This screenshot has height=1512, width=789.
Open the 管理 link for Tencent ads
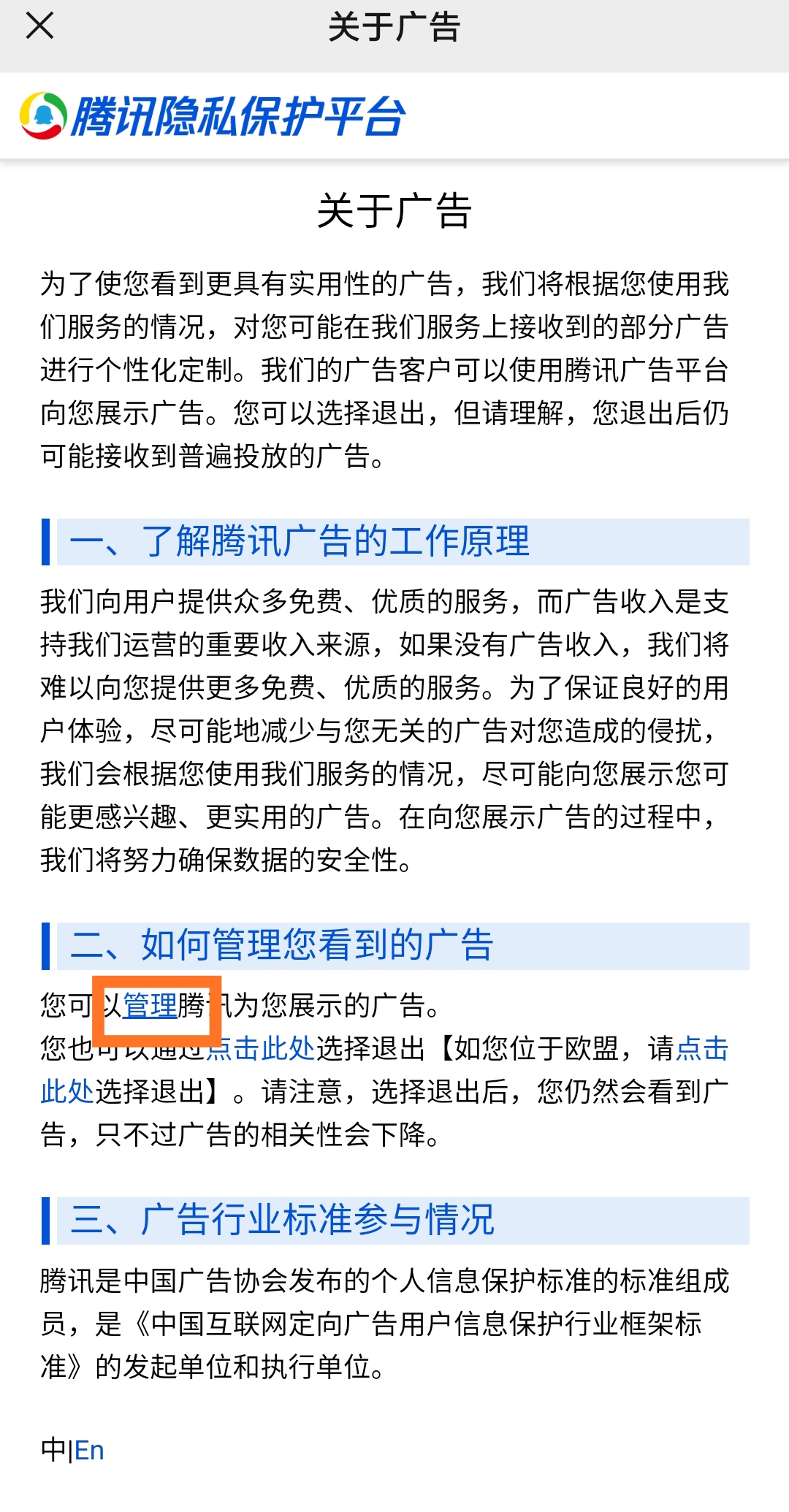point(150,1006)
